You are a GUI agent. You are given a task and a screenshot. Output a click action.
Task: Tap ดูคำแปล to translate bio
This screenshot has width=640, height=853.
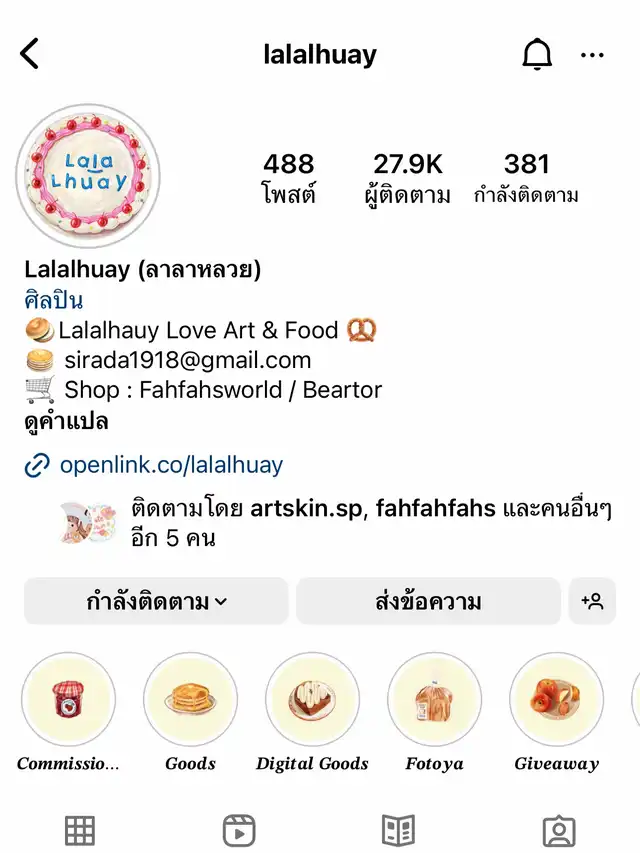[x=66, y=422]
